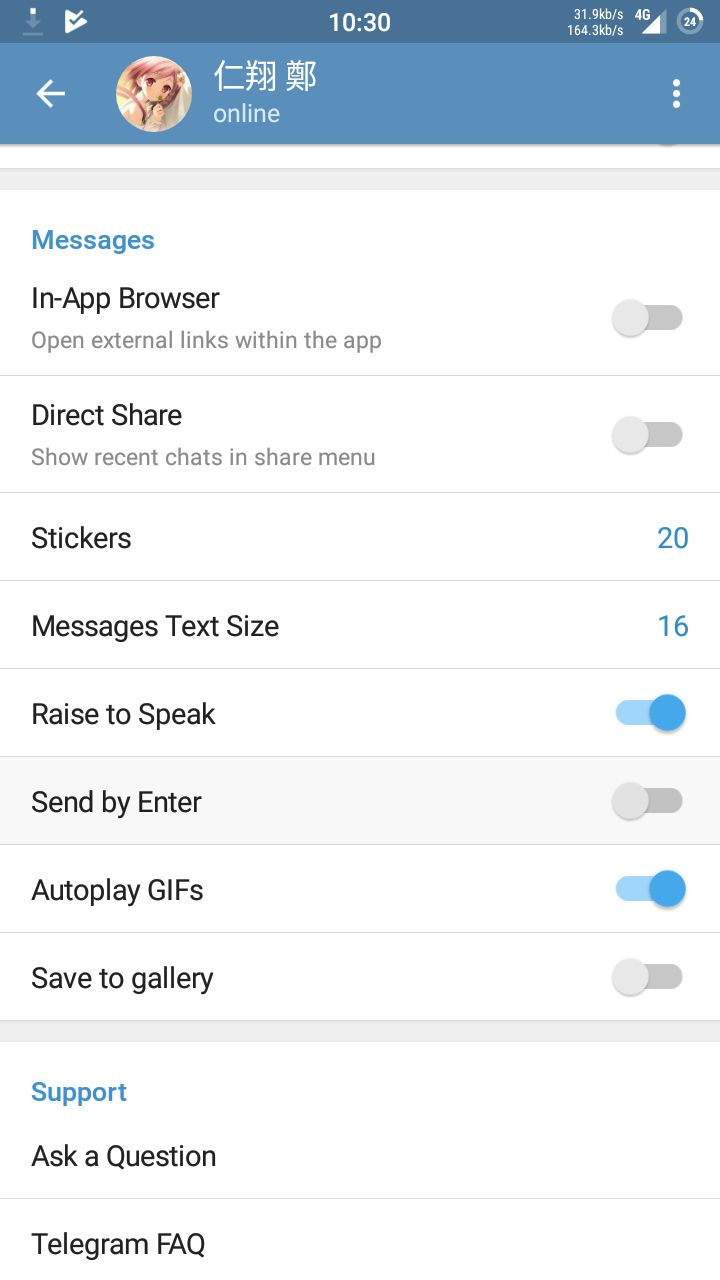Go back using the arrow icon
The width and height of the screenshot is (720, 1280).
tap(50, 94)
